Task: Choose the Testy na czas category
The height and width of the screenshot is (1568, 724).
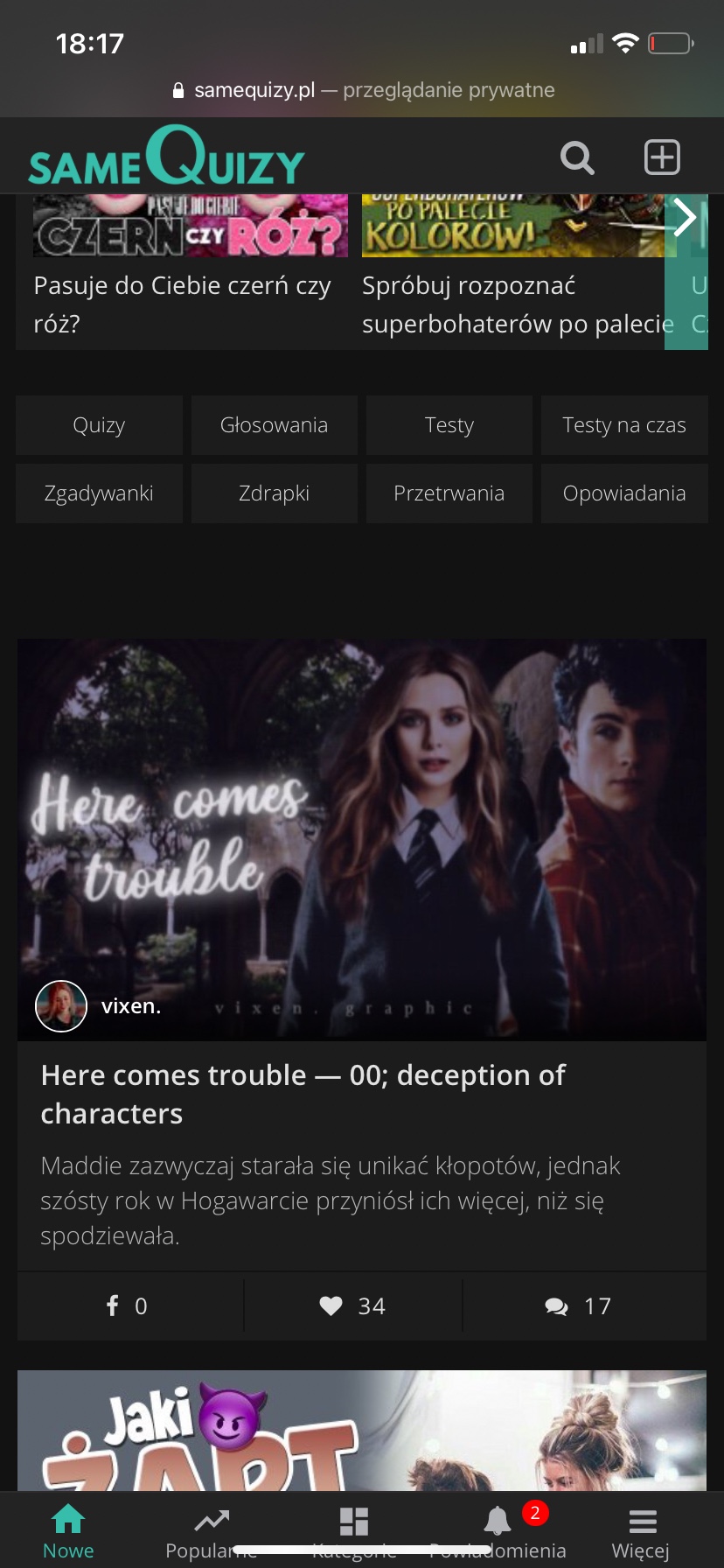Action: tap(624, 425)
